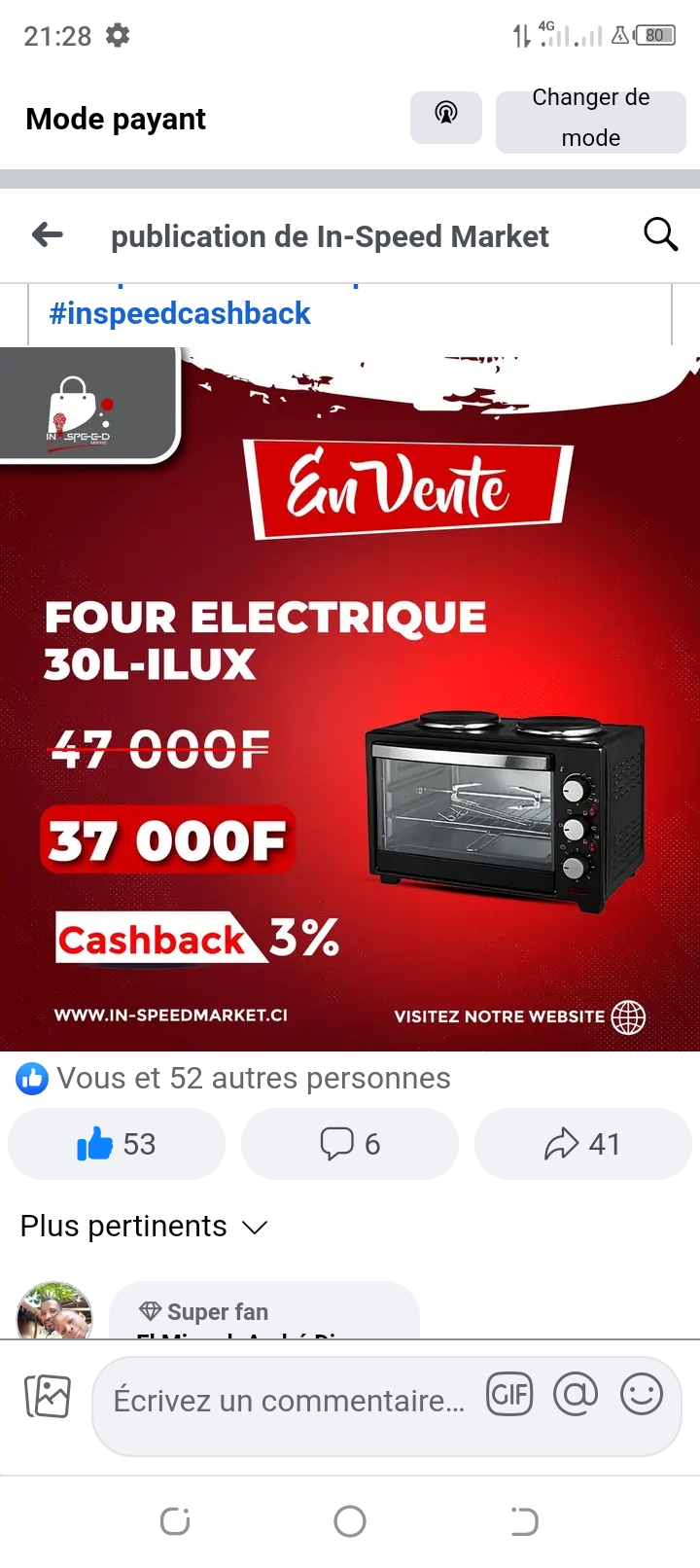Mention someone with the @ icon
This screenshot has height=1568, width=700.
[576, 1396]
